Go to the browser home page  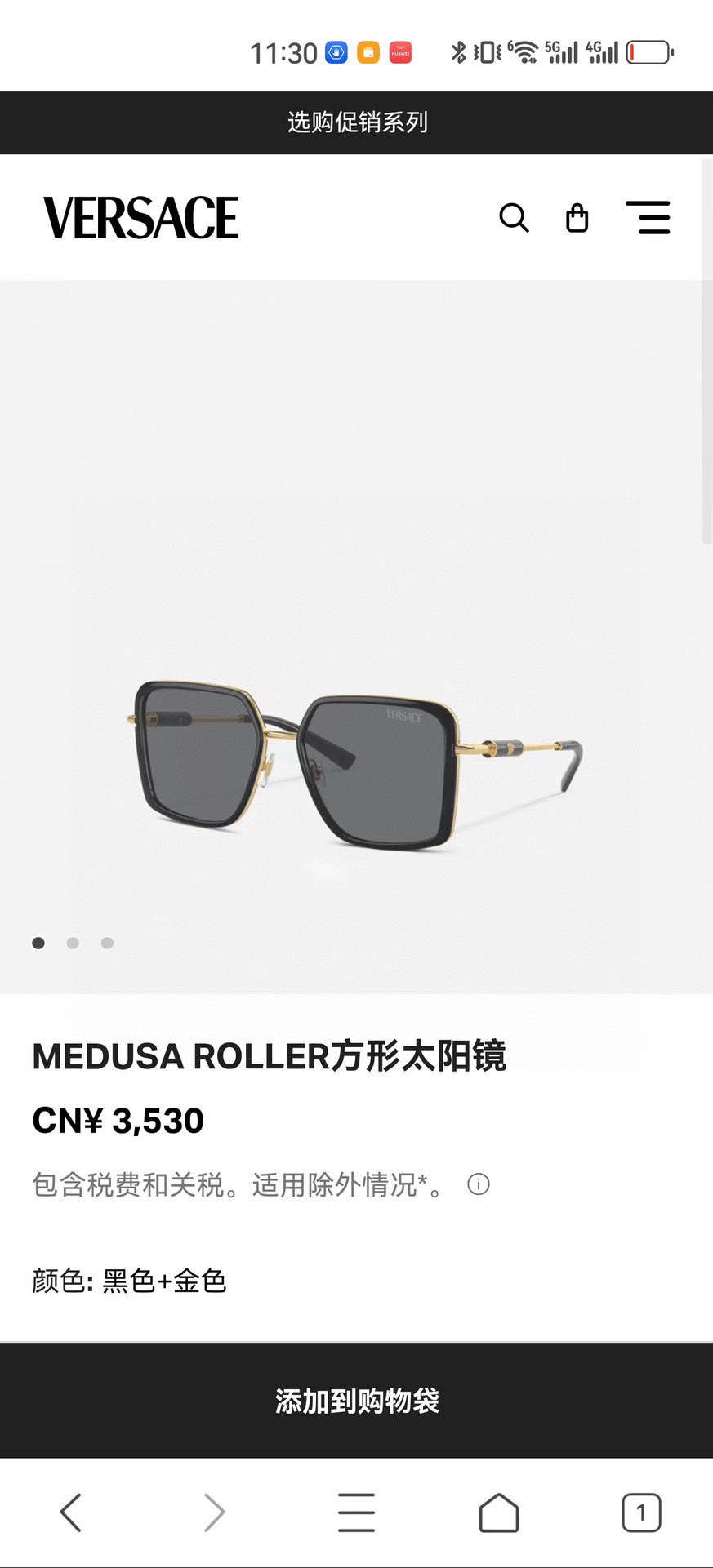[x=499, y=1512]
